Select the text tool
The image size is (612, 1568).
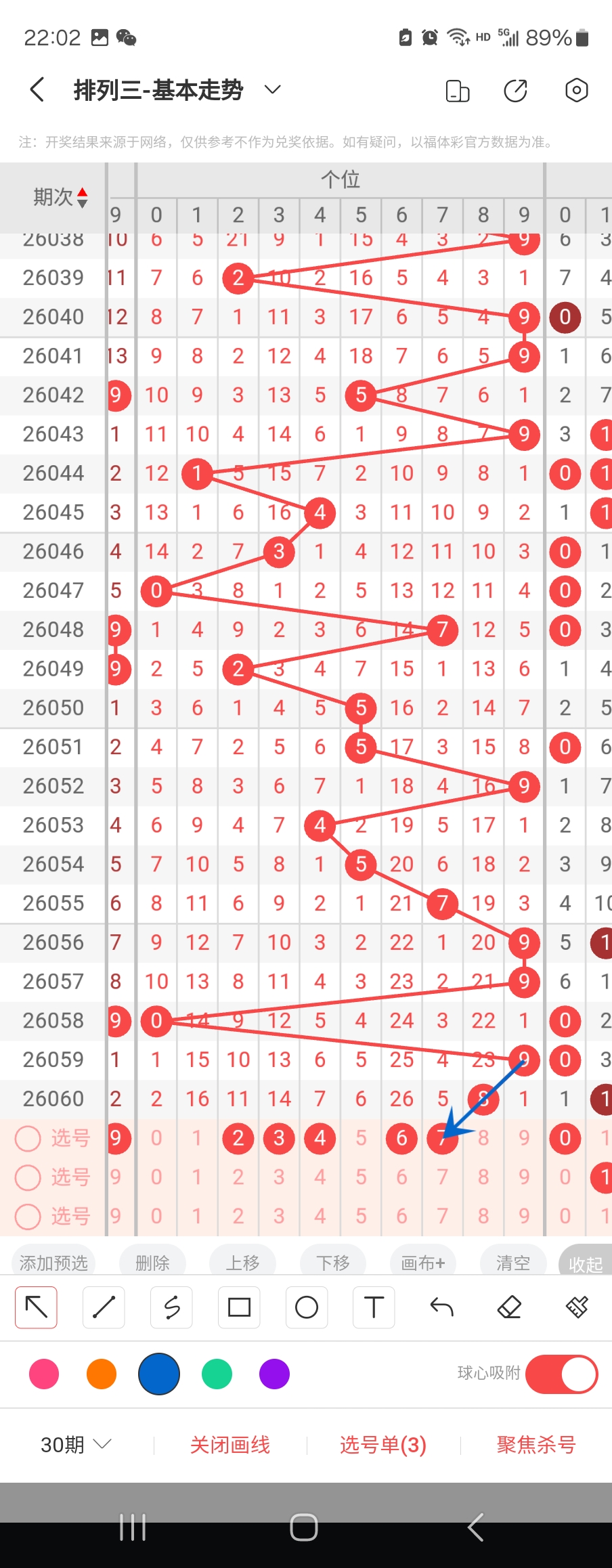[374, 1307]
